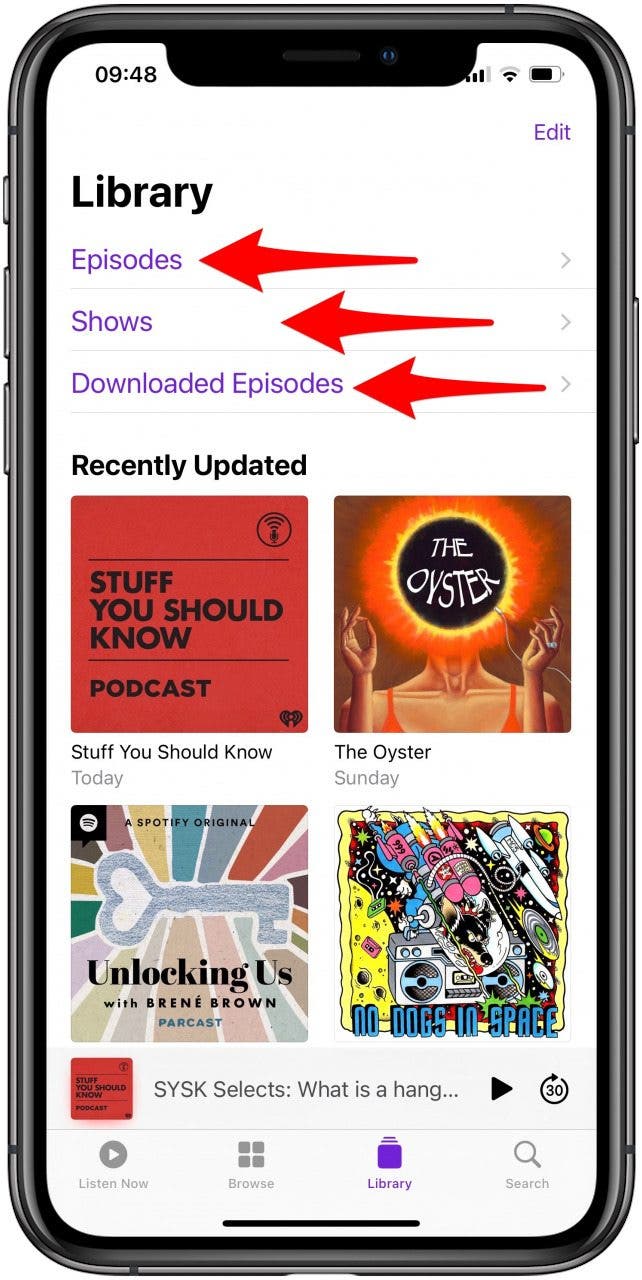Switch to the Browse tab
642x1280 pixels.
[251, 1166]
